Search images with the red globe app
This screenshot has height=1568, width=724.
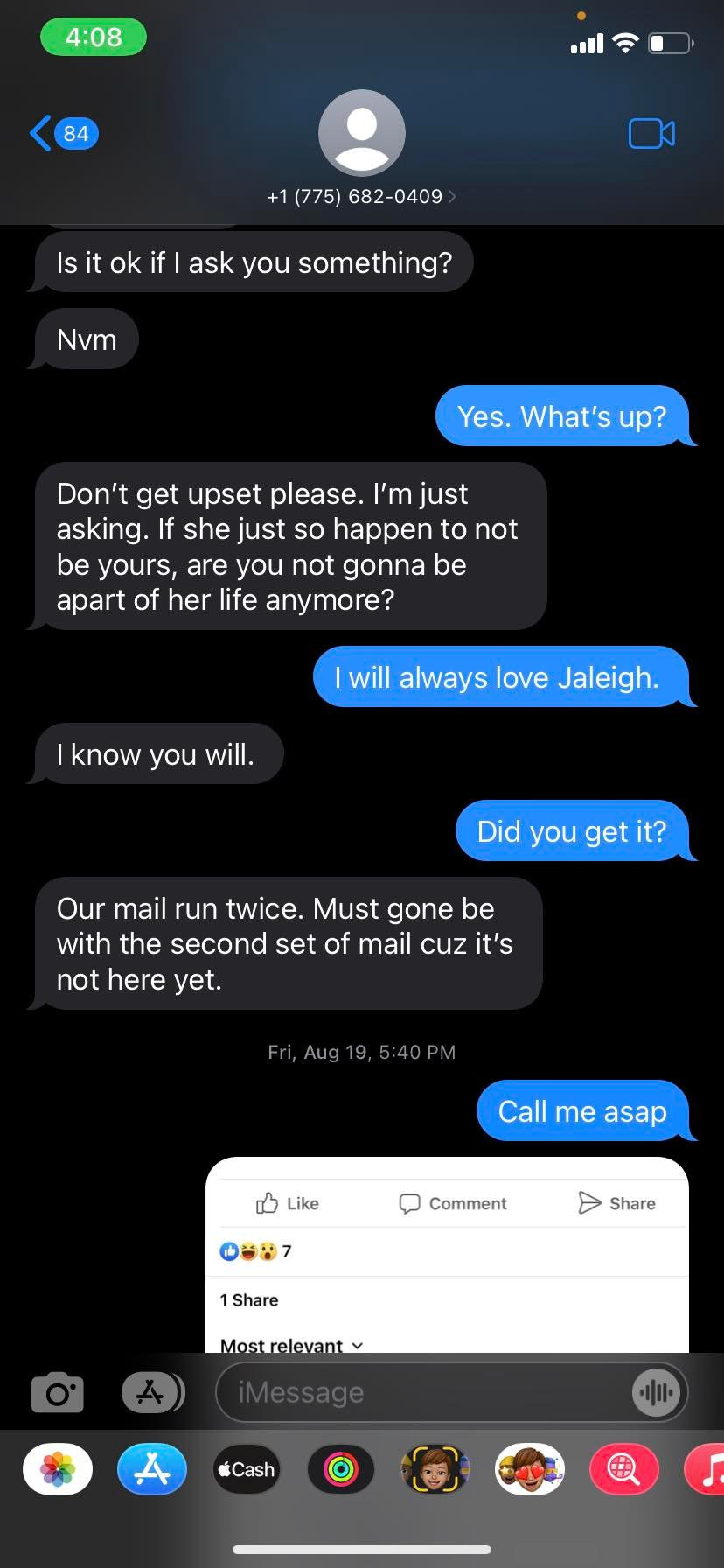click(624, 1469)
